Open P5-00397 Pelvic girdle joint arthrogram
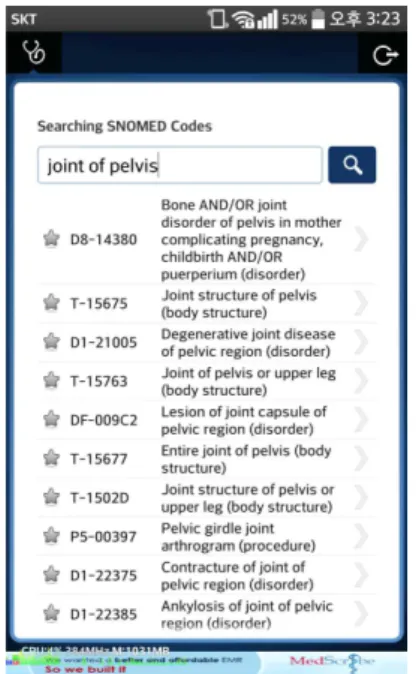This screenshot has width=416, height=674. tap(206, 536)
